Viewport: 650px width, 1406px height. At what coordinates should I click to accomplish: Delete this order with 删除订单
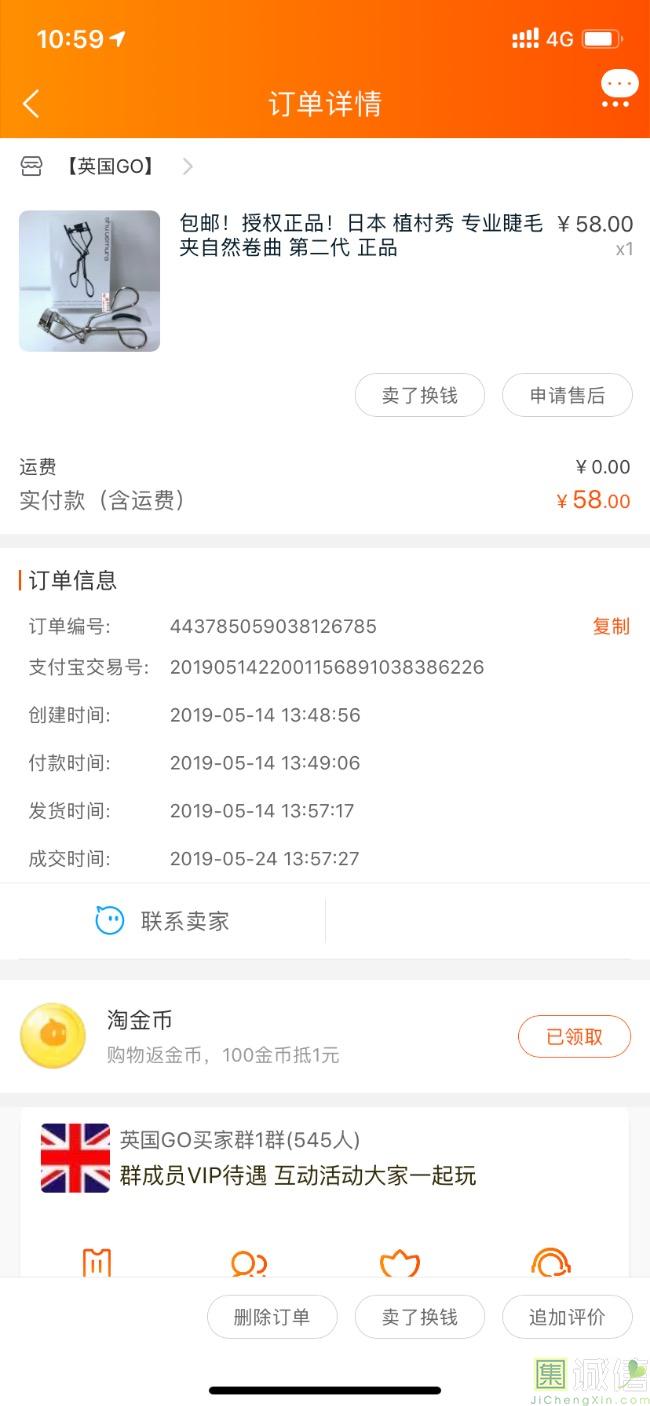click(272, 1317)
